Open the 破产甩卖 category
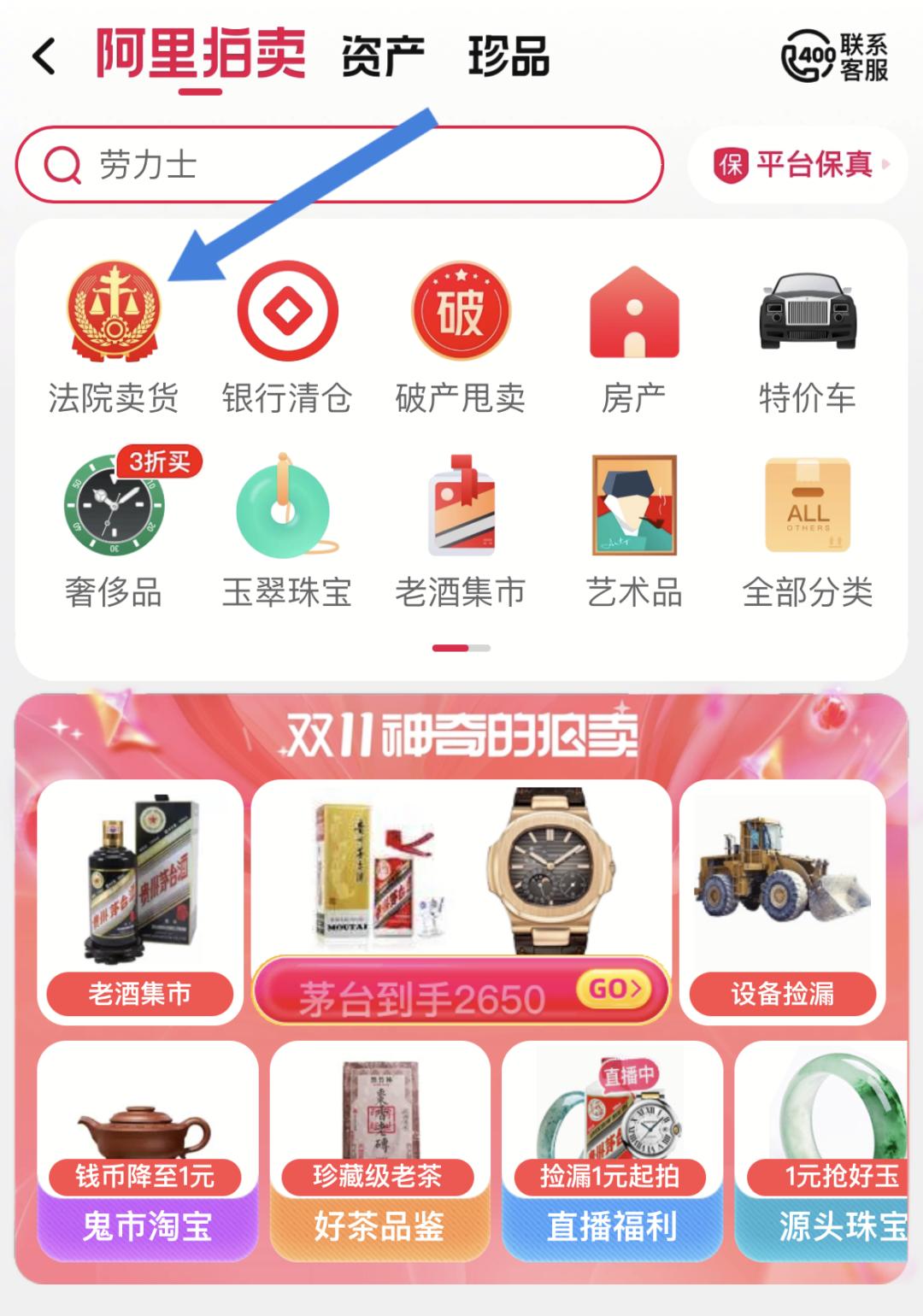The image size is (923, 1316). pos(461,339)
